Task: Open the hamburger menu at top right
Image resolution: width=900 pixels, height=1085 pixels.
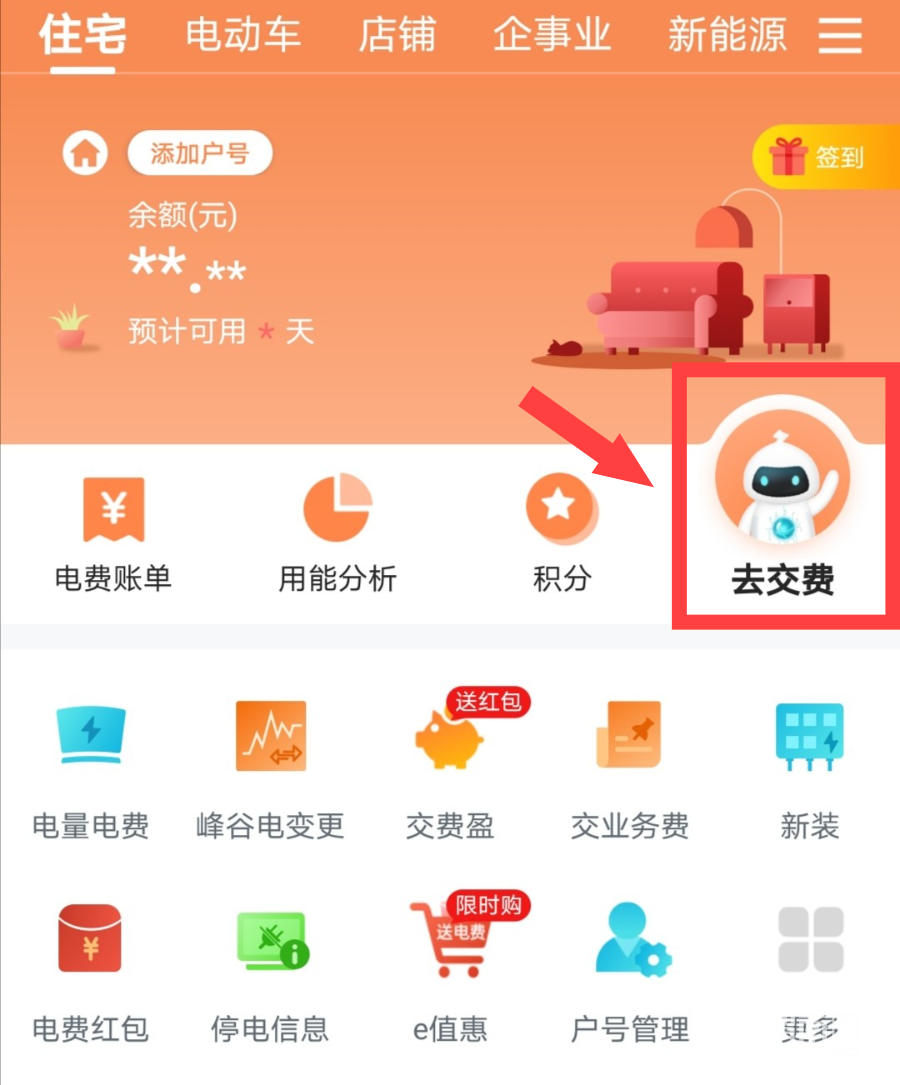Action: click(x=840, y=36)
